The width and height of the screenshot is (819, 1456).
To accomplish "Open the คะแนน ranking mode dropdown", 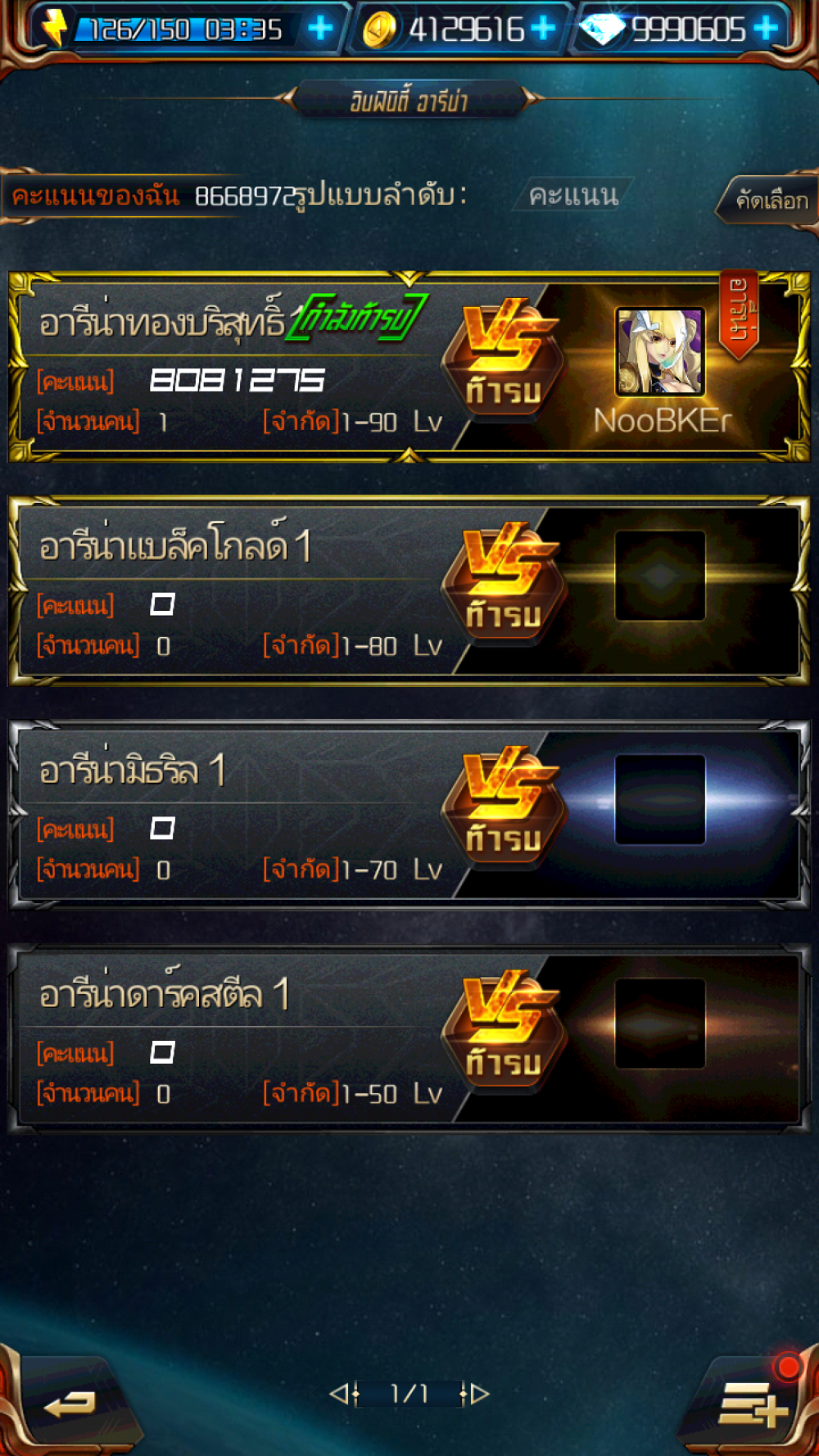I will pos(573,196).
